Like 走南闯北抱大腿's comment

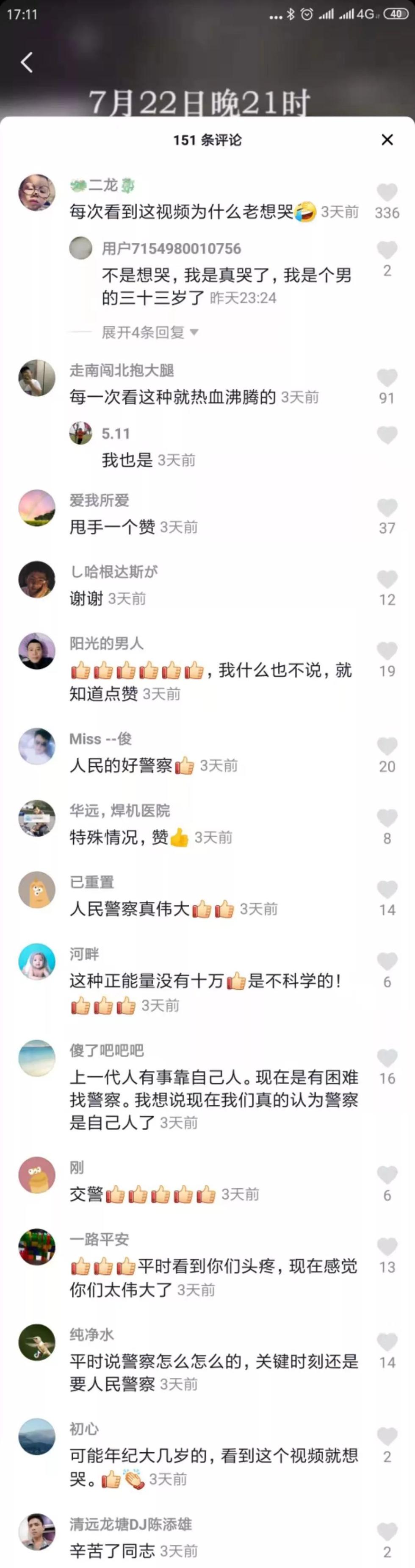387,378
